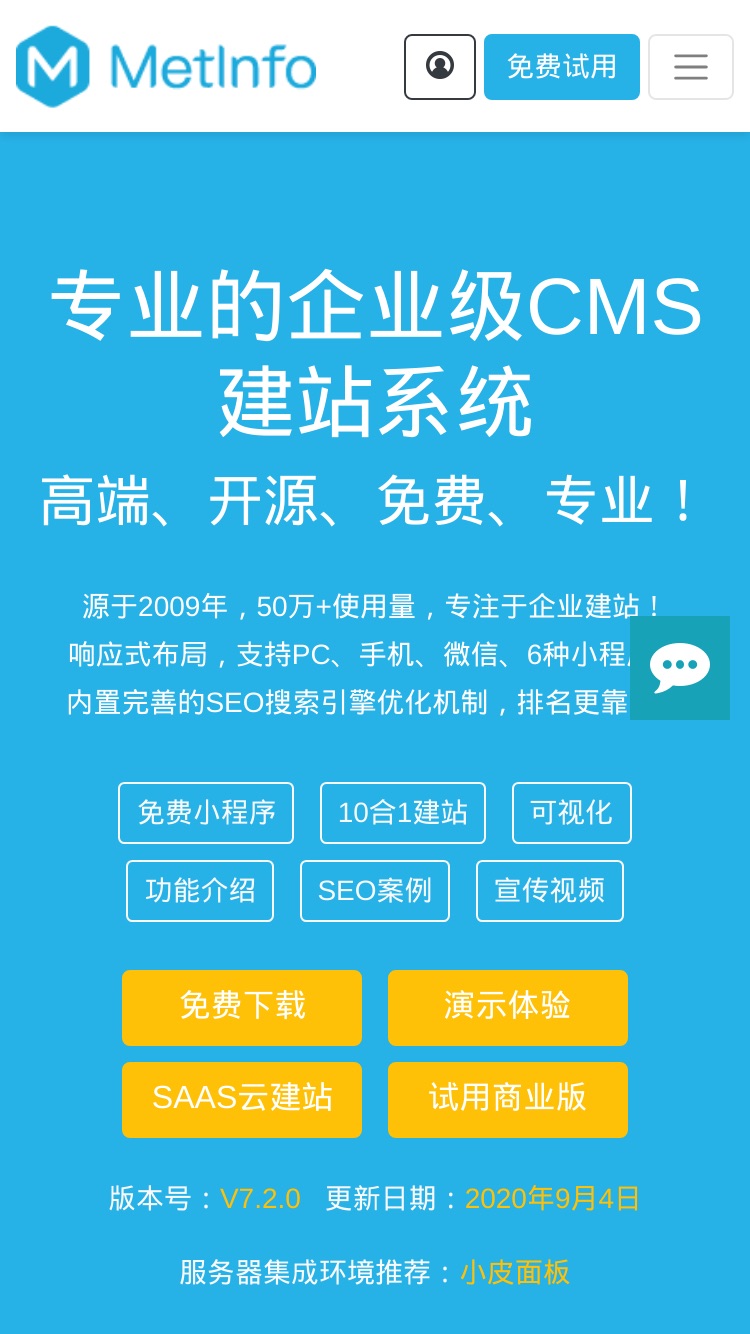Try the 演示体验 demo
750x1334 pixels.
(x=508, y=1008)
